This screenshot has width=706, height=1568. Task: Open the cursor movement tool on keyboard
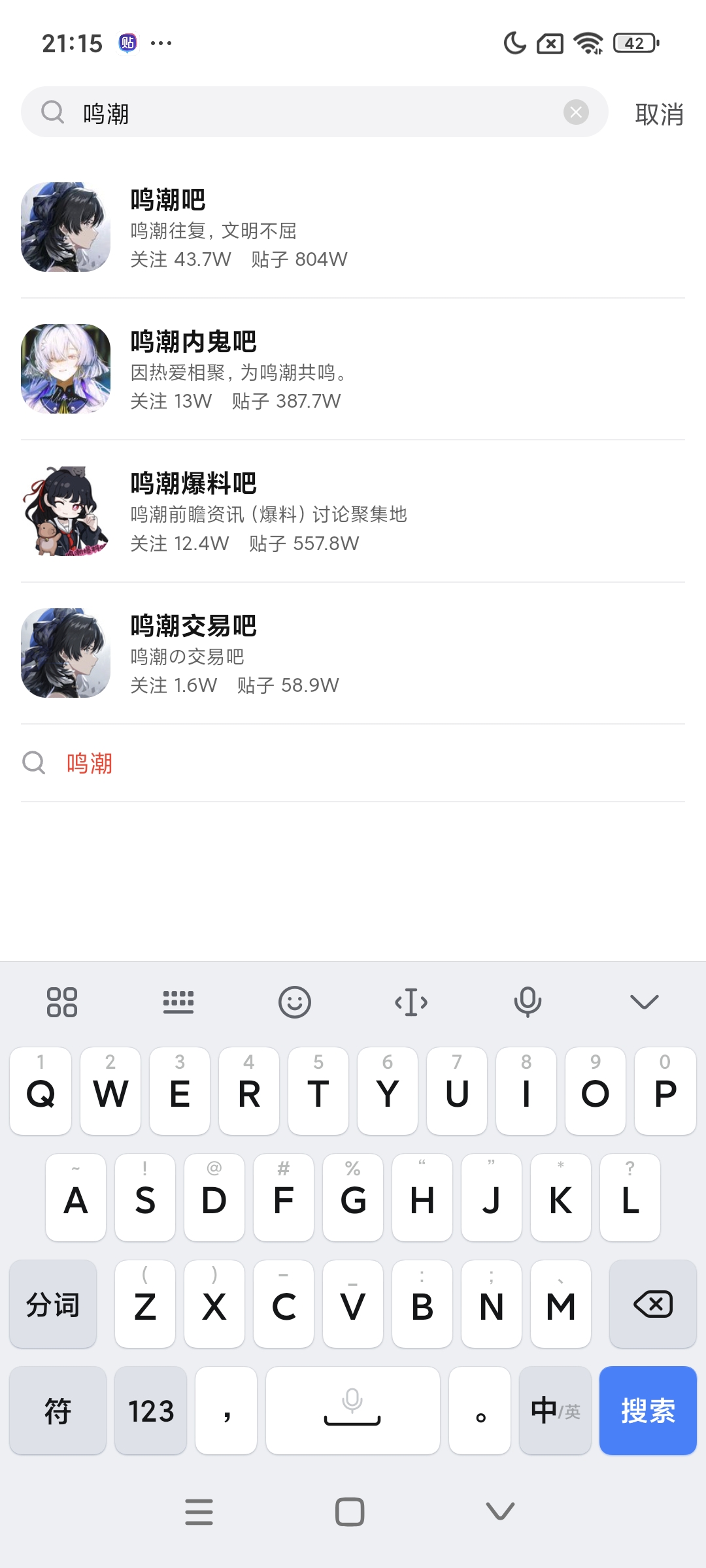pyautogui.click(x=411, y=1002)
